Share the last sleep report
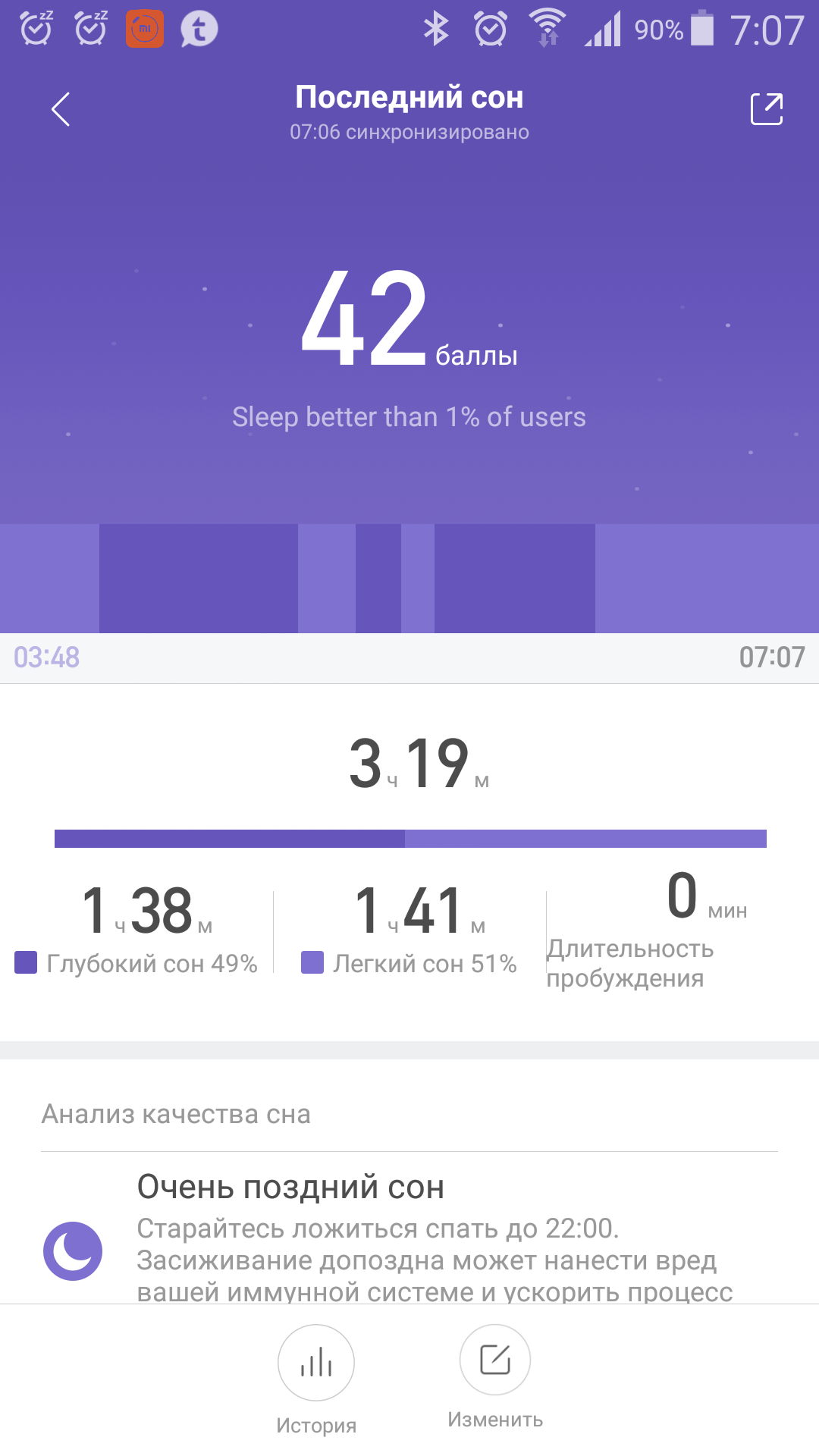This screenshot has width=819, height=1456. point(766,109)
